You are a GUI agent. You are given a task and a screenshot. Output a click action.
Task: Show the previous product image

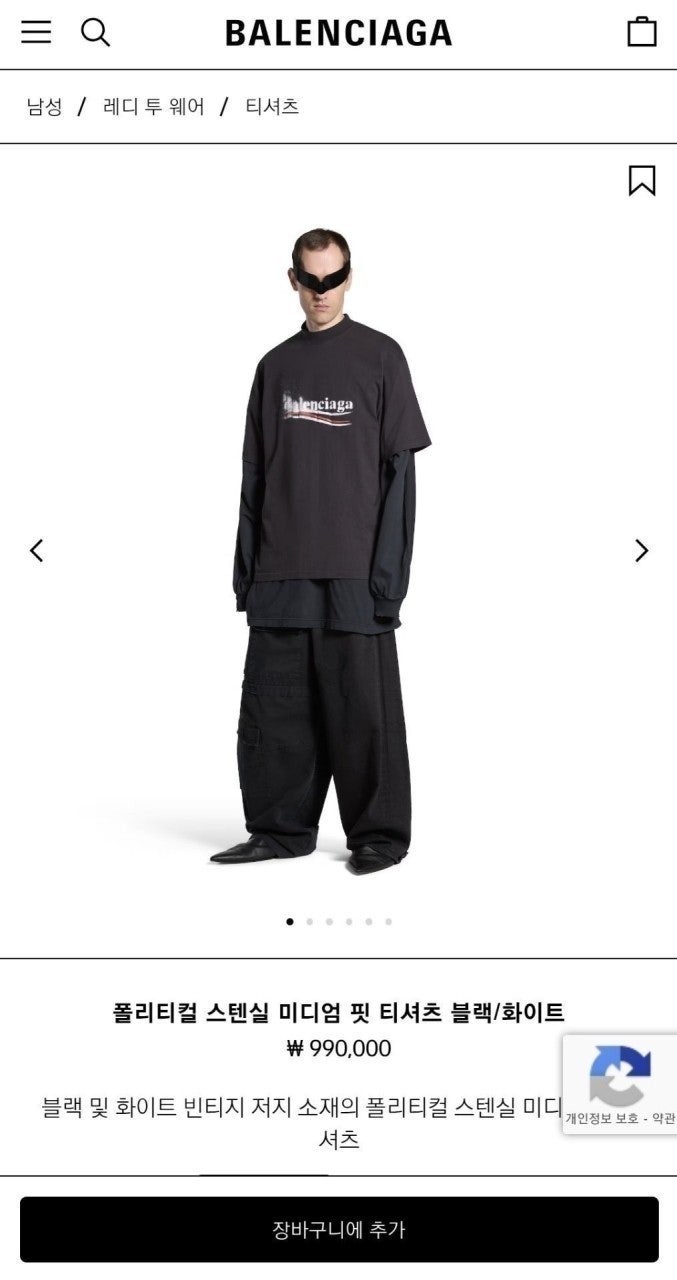(x=37, y=550)
